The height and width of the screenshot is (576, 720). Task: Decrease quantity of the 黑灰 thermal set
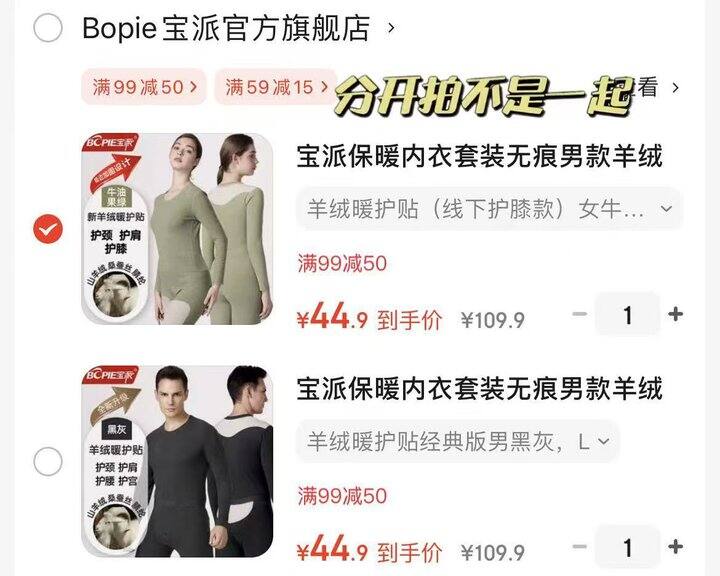[x=579, y=547]
